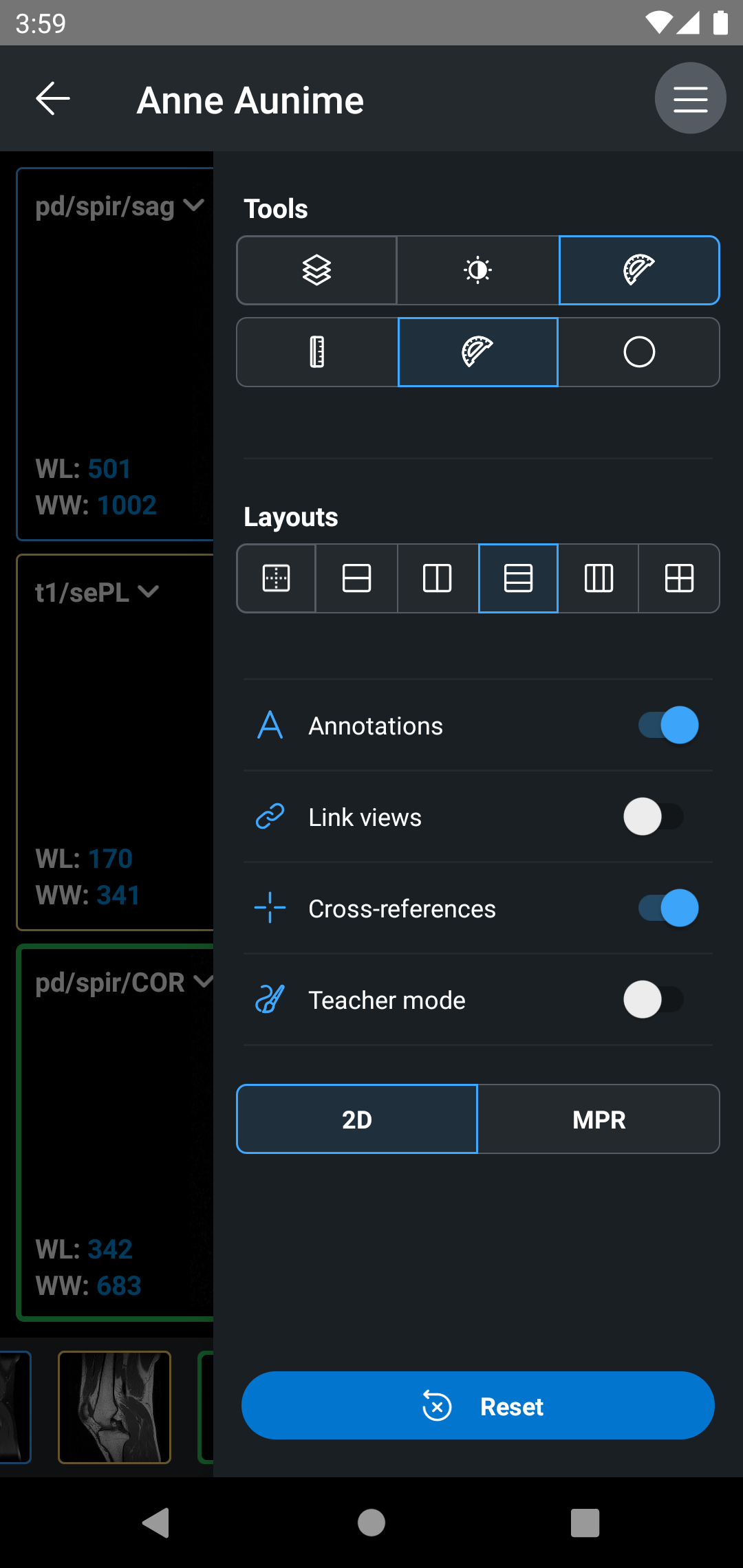Image resolution: width=743 pixels, height=1568 pixels.
Task: Open the knee series thumbnail
Action: pos(114,1407)
